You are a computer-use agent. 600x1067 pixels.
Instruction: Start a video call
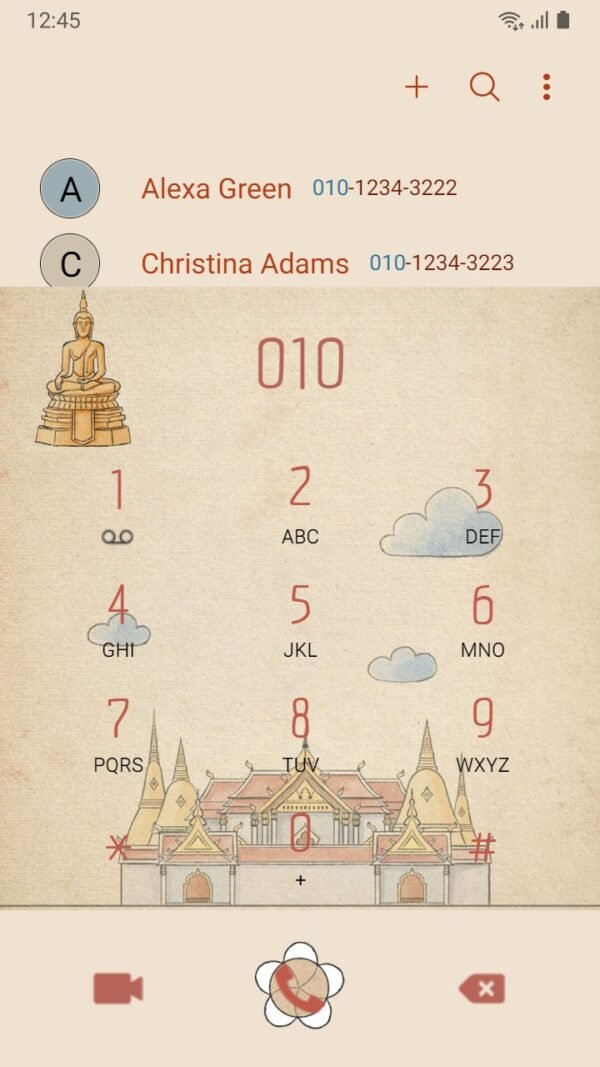[x=118, y=989]
